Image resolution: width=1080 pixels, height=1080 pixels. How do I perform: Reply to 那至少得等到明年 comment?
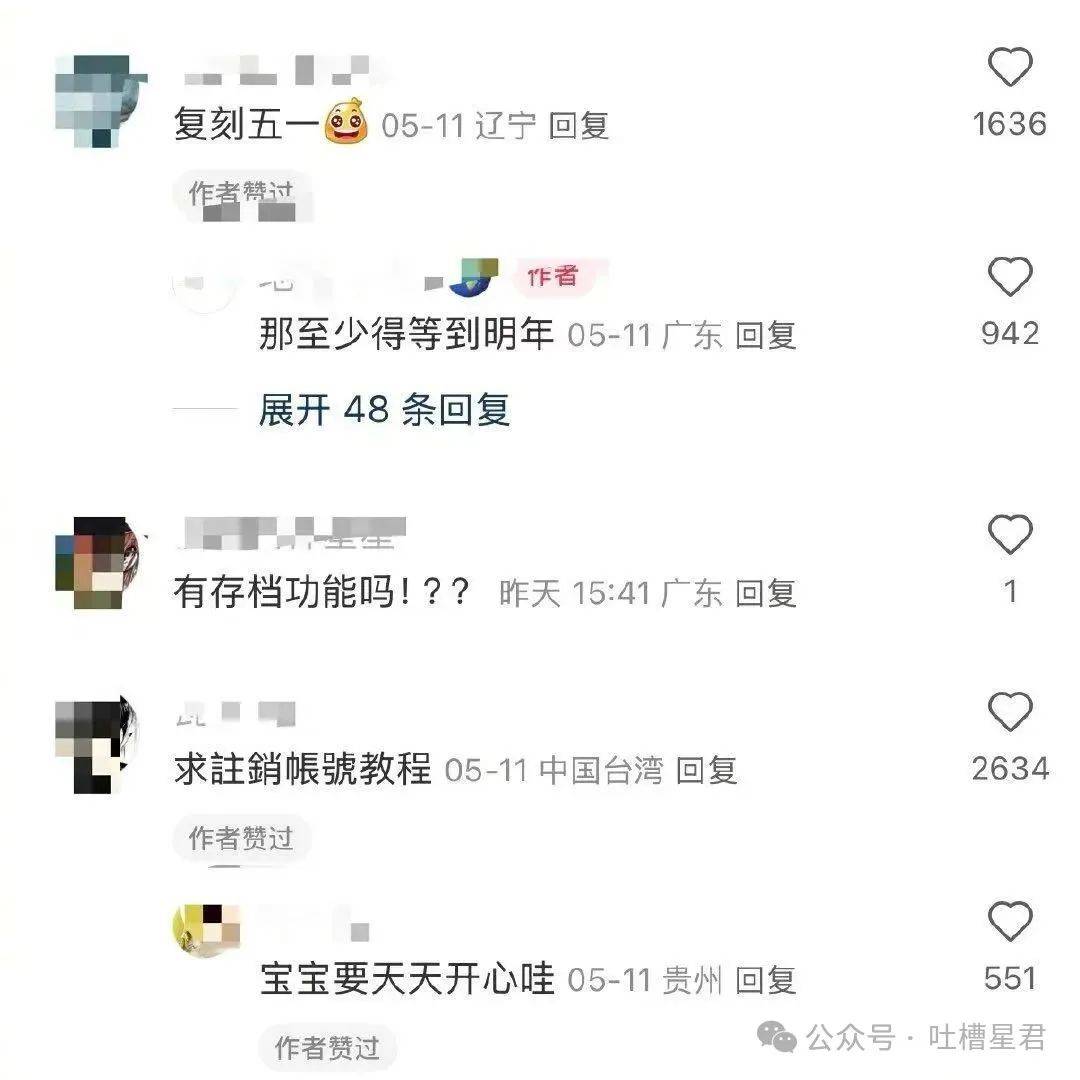tap(766, 335)
